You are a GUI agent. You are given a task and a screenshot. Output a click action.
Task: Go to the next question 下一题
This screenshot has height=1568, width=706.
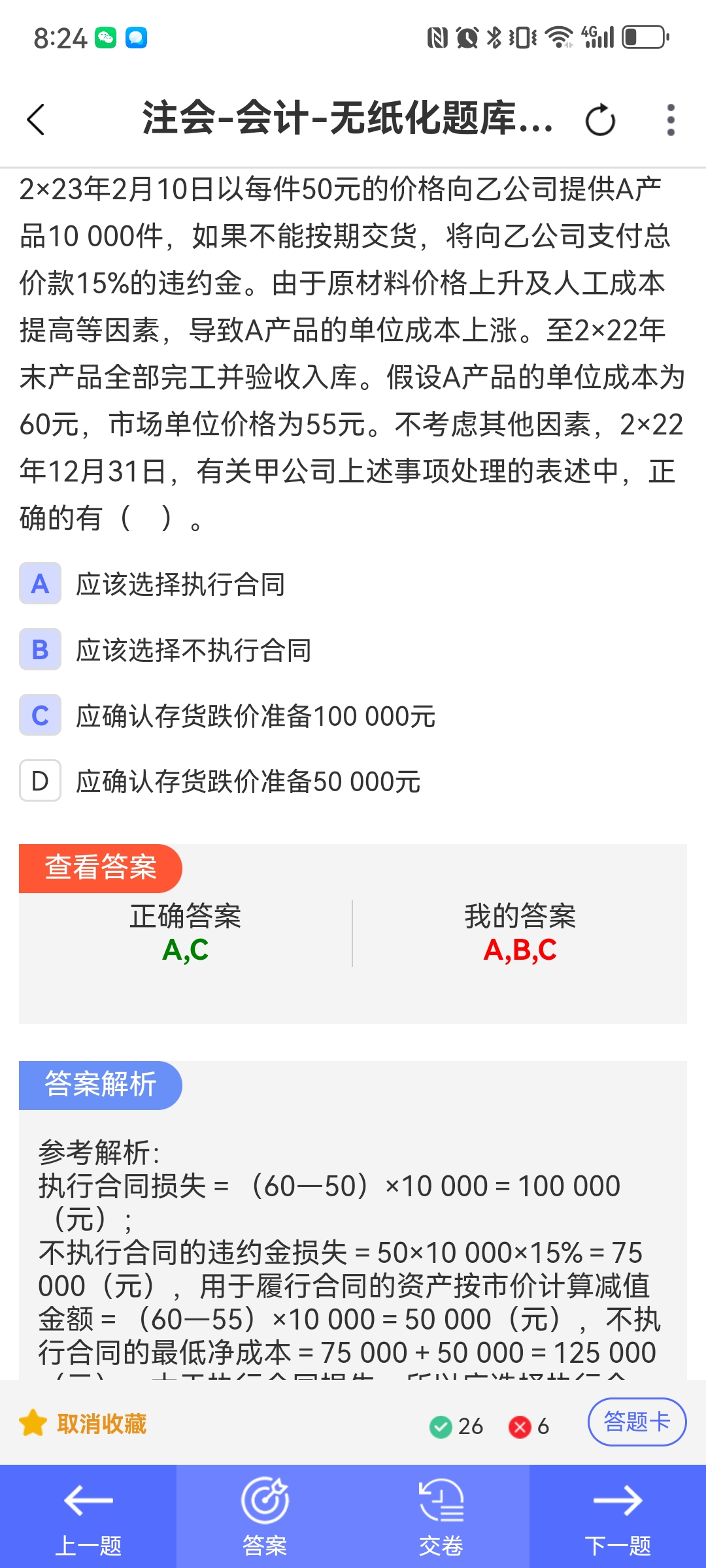pyautogui.click(x=618, y=1516)
